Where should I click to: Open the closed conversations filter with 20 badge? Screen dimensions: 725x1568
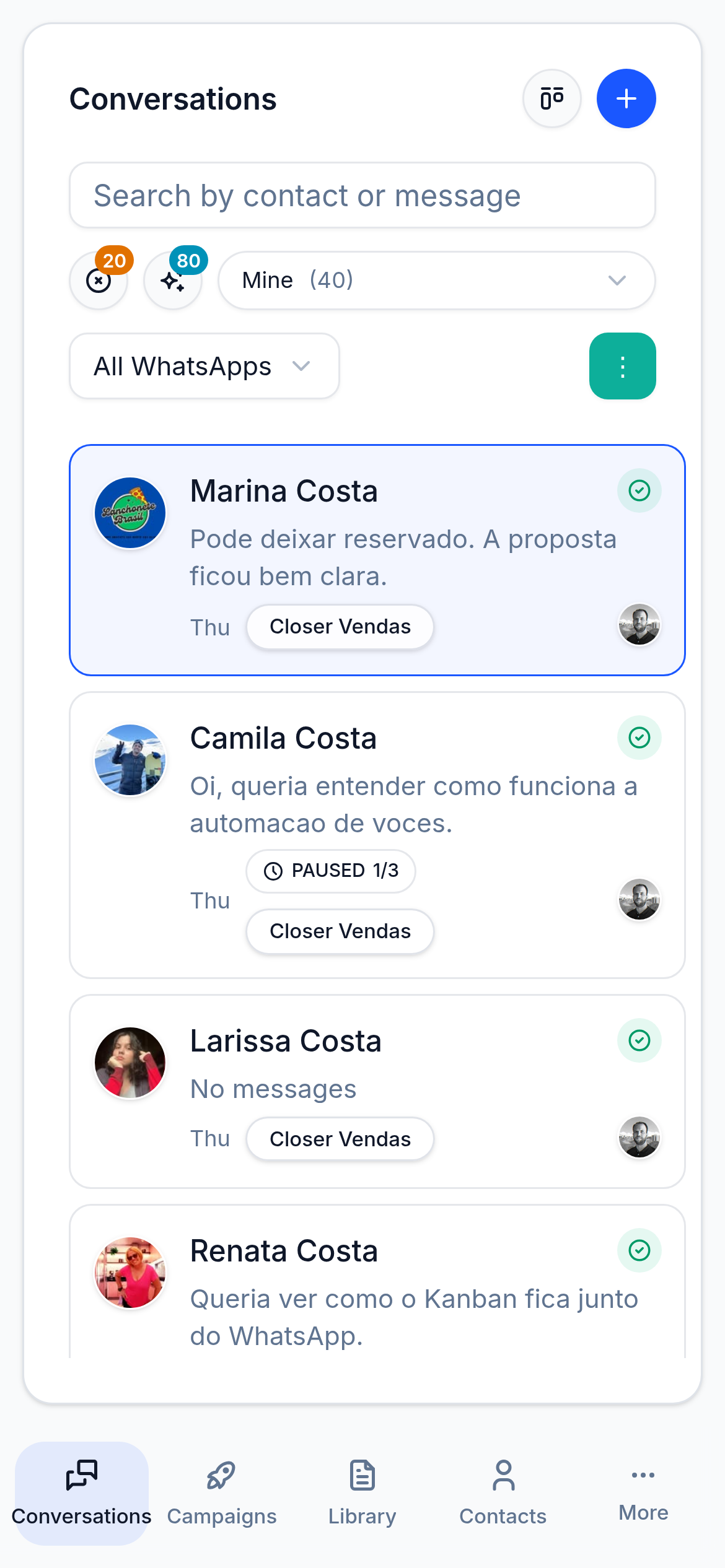coord(99,281)
